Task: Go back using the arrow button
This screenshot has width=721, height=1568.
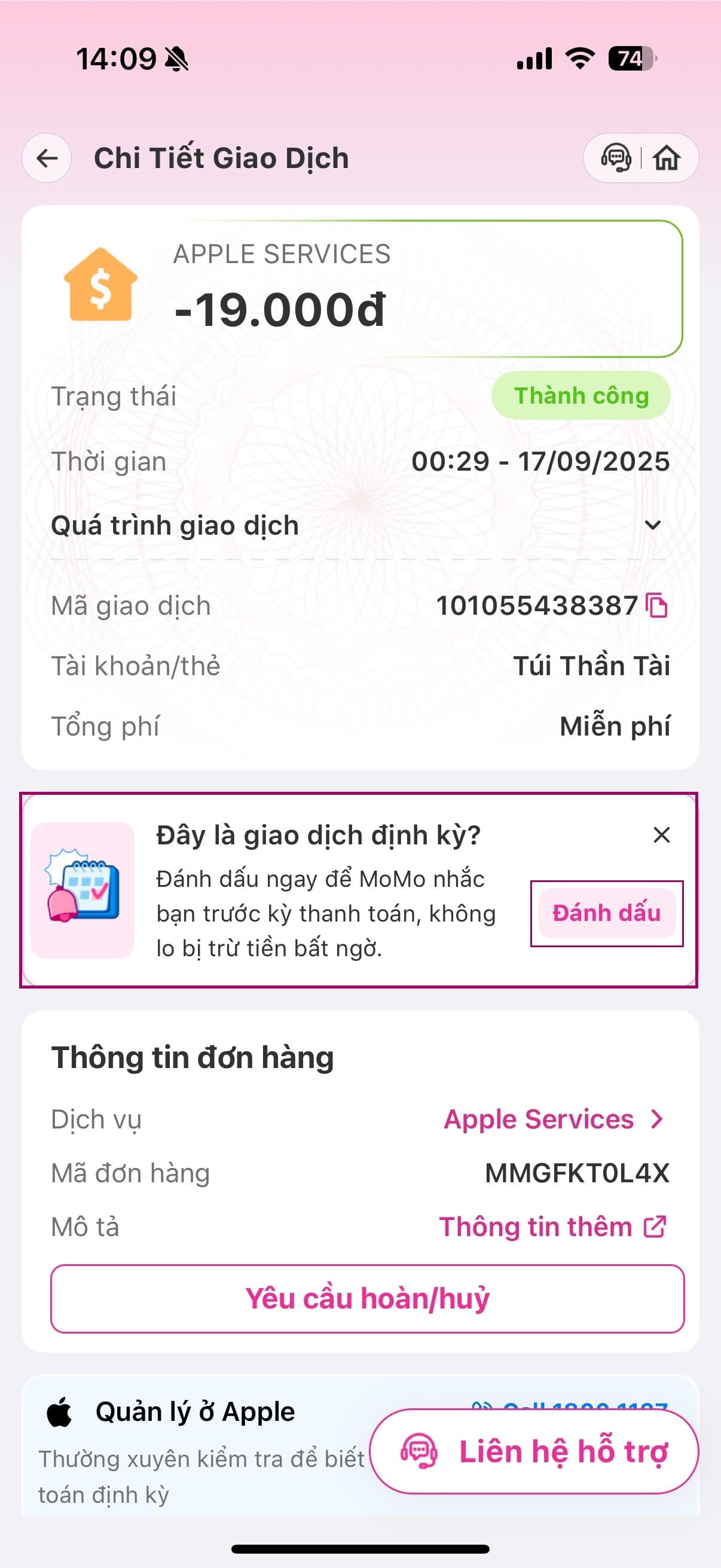Action: coord(47,158)
